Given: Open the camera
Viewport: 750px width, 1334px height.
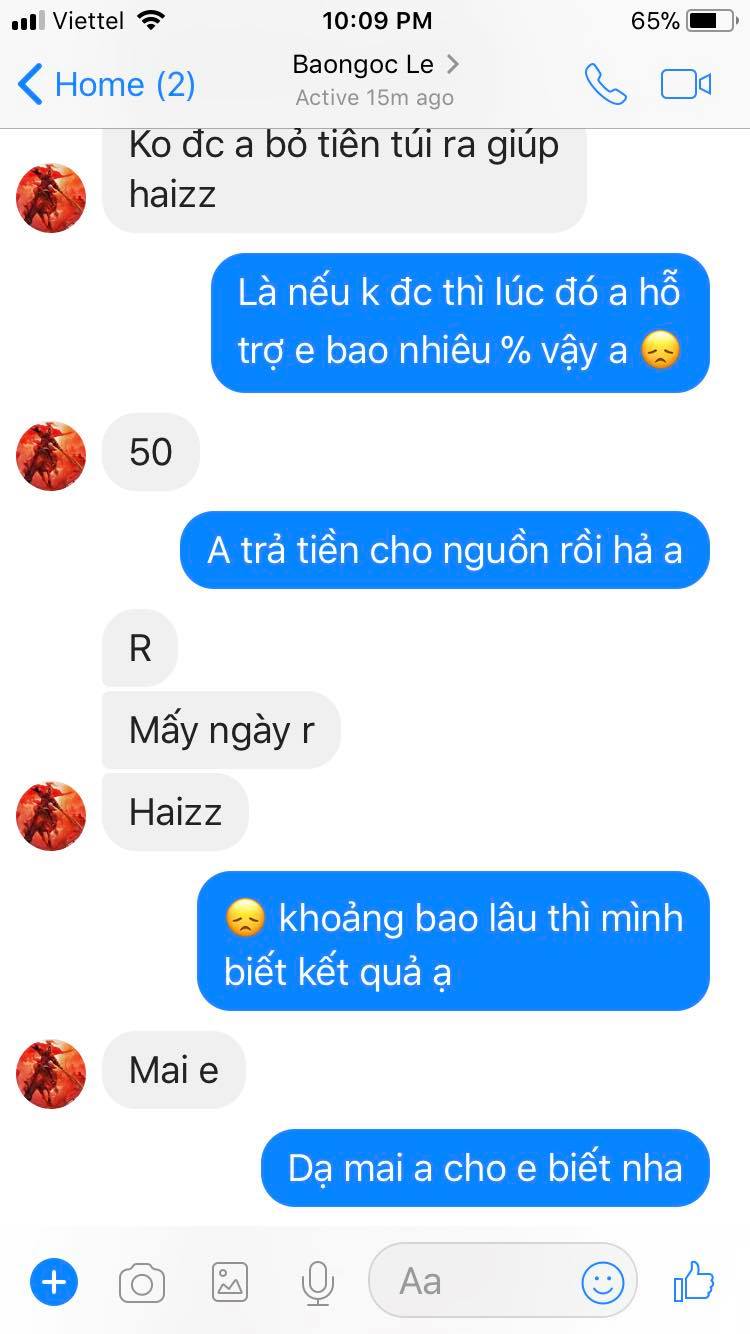Looking at the screenshot, I should click(141, 1282).
